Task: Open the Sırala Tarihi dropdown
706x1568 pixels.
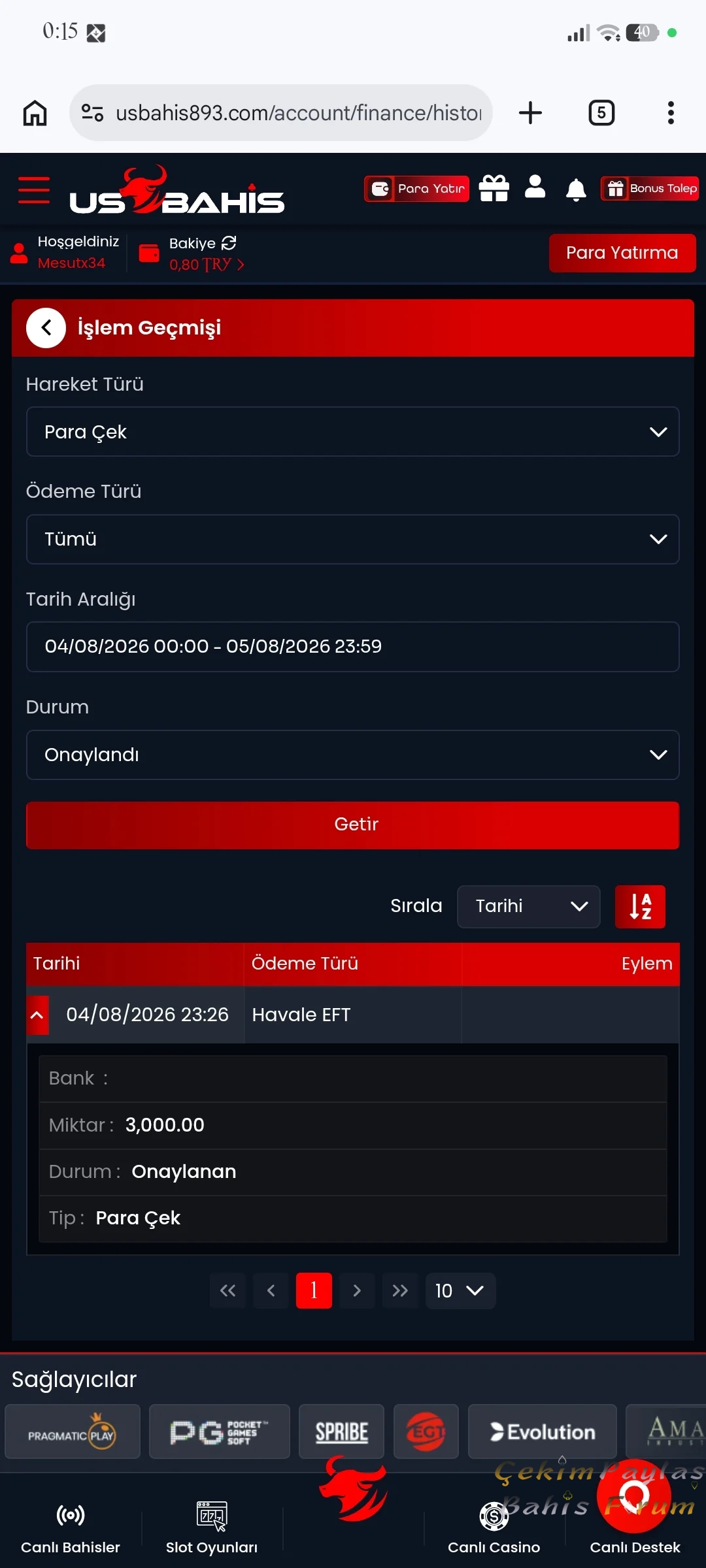Action: [x=529, y=907]
